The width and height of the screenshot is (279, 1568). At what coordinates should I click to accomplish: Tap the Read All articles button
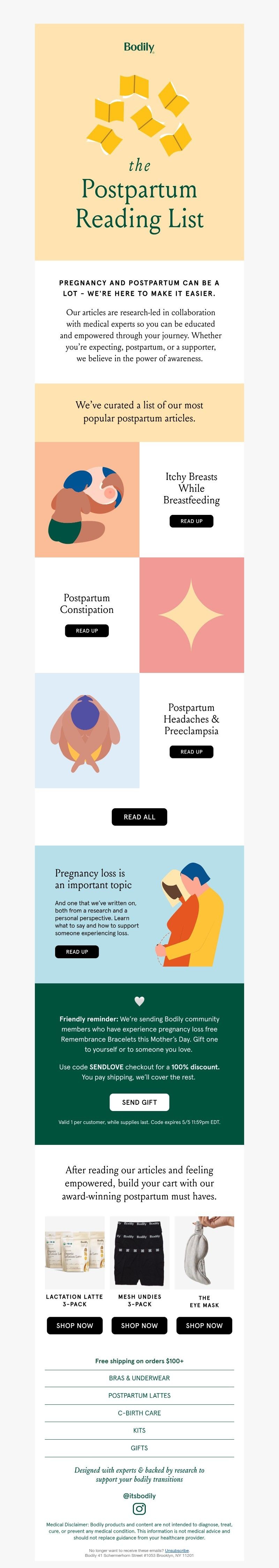[139, 817]
